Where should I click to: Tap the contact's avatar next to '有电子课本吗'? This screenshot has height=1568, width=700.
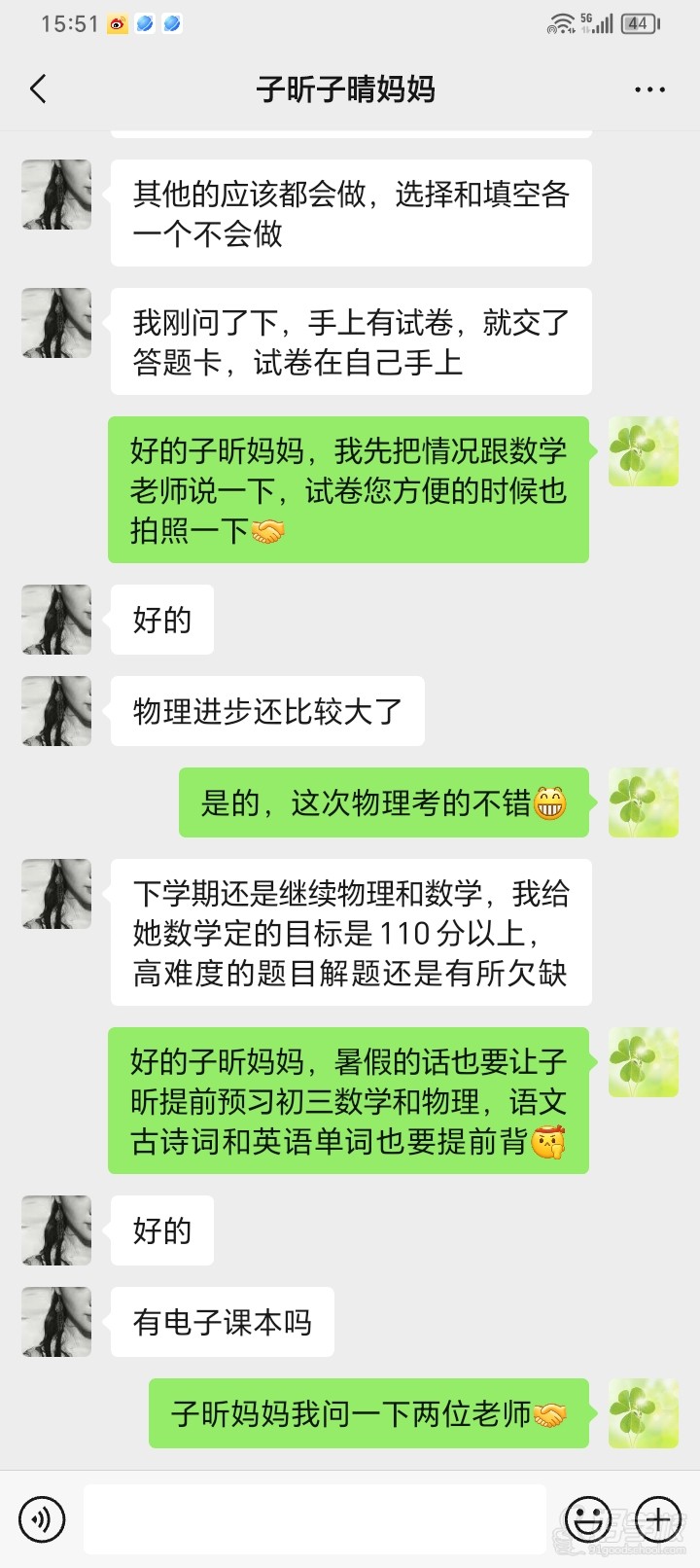(55, 1321)
